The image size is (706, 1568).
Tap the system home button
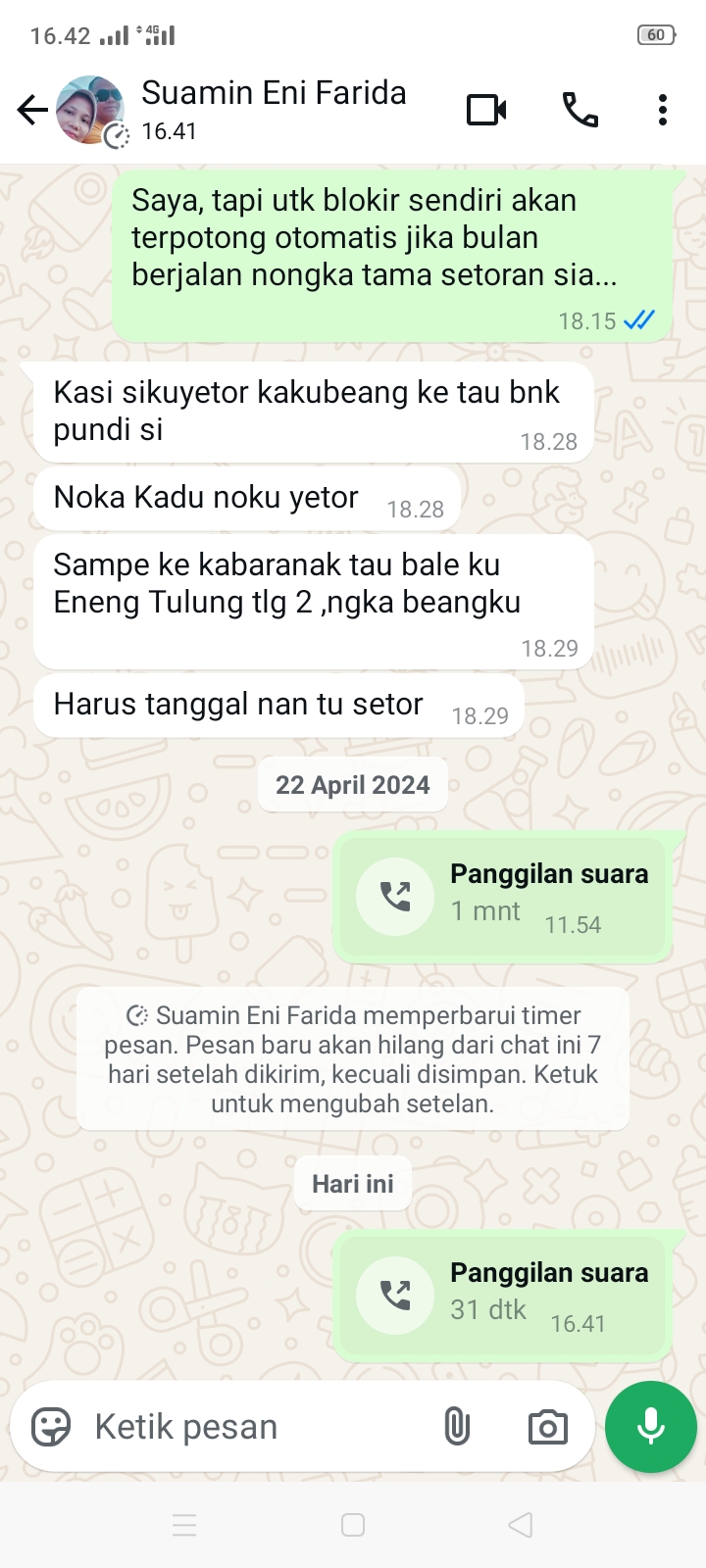click(x=353, y=1525)
